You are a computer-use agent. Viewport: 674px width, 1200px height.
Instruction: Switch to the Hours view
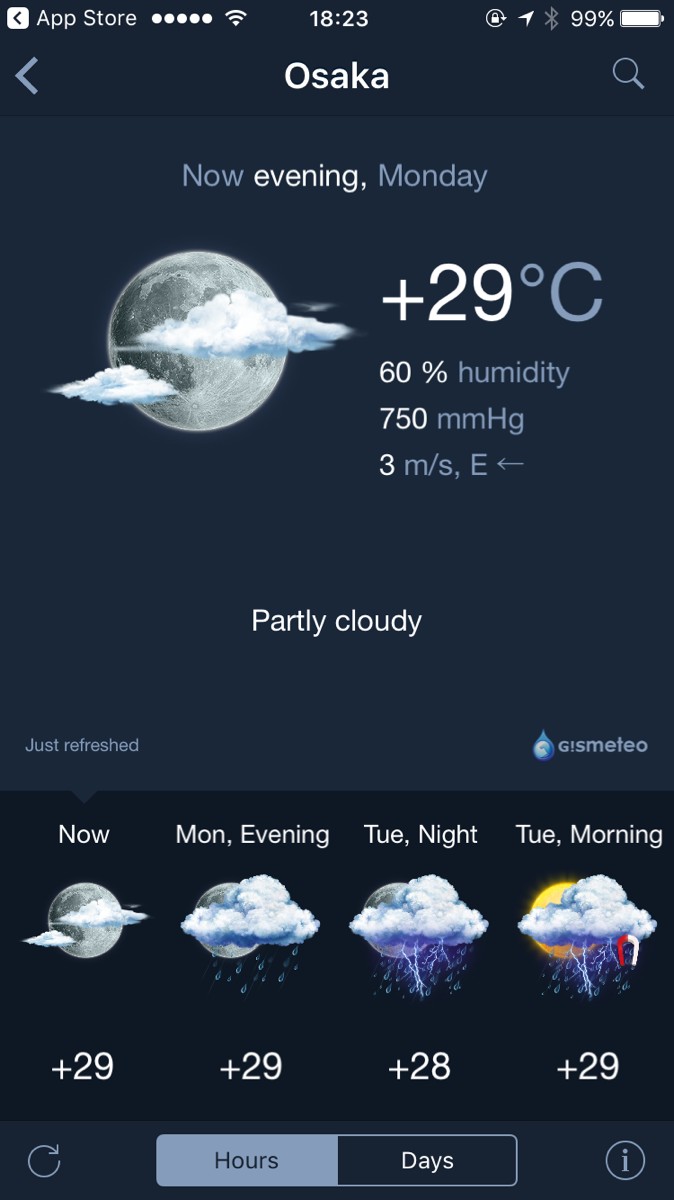(247, 1160)
